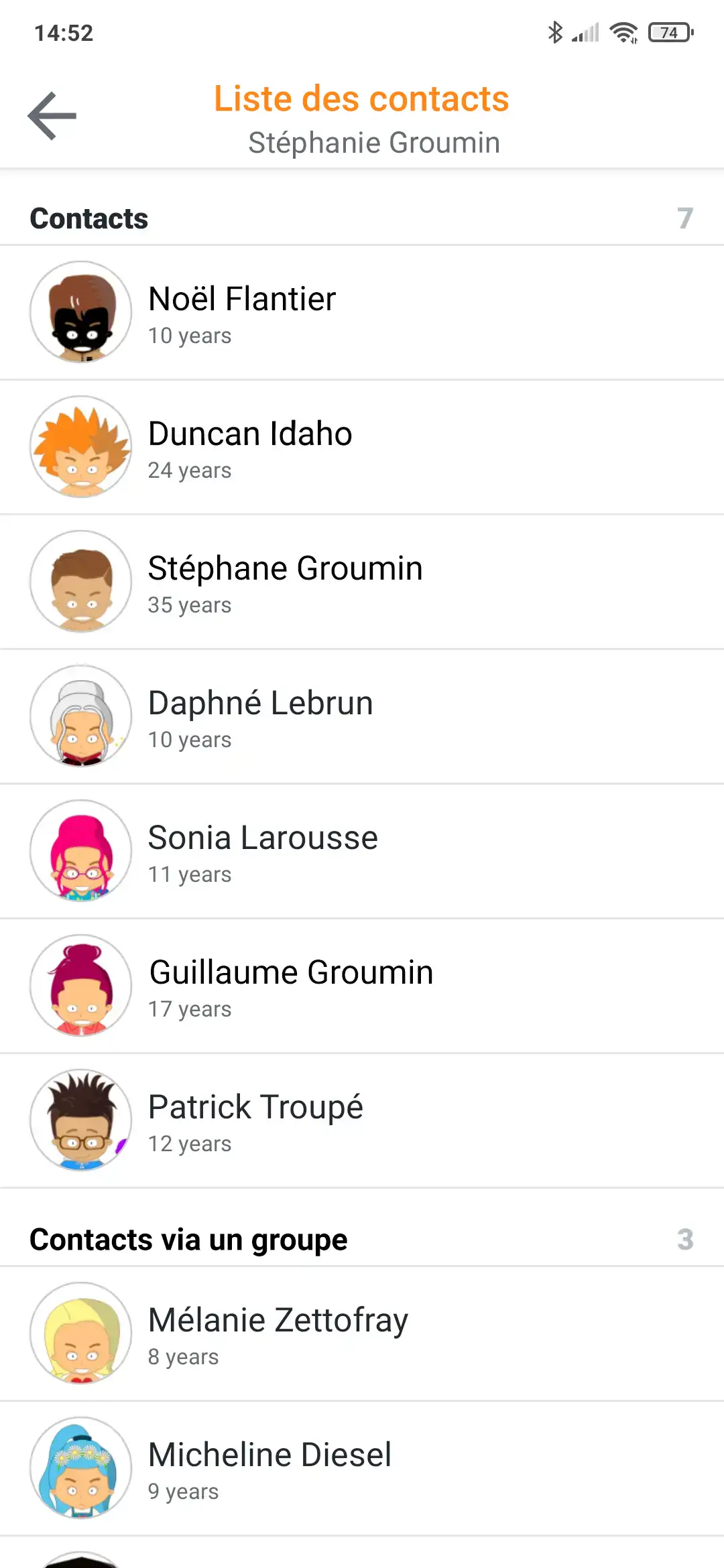724x1568 pixels.
Task: Open Micheline Diesel's contact
Action: 362,1468
